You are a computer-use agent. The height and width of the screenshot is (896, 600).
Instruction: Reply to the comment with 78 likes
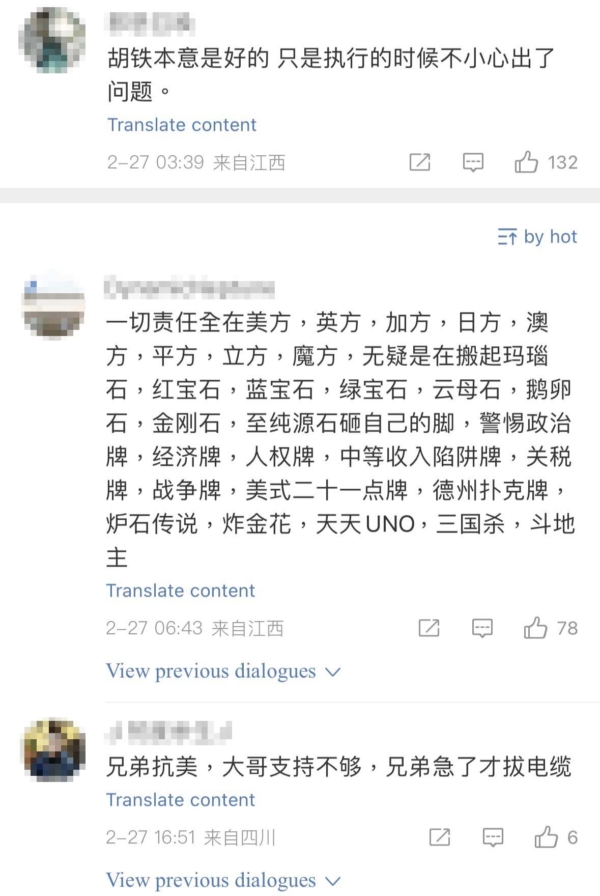[x=482, y=628]
